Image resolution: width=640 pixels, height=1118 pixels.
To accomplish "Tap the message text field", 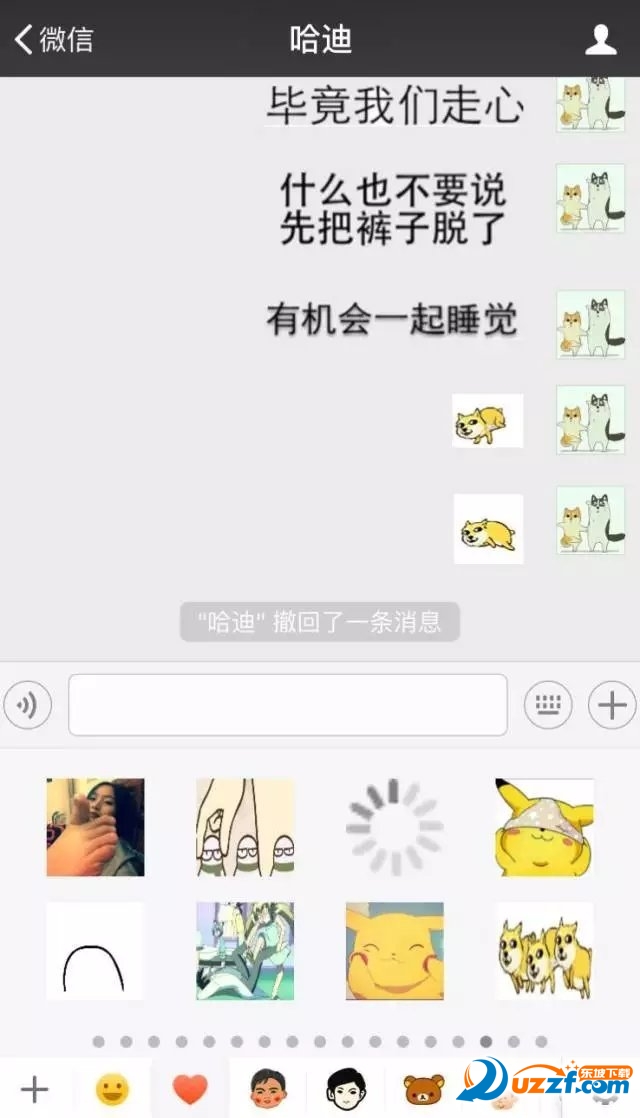I will 287,706.
